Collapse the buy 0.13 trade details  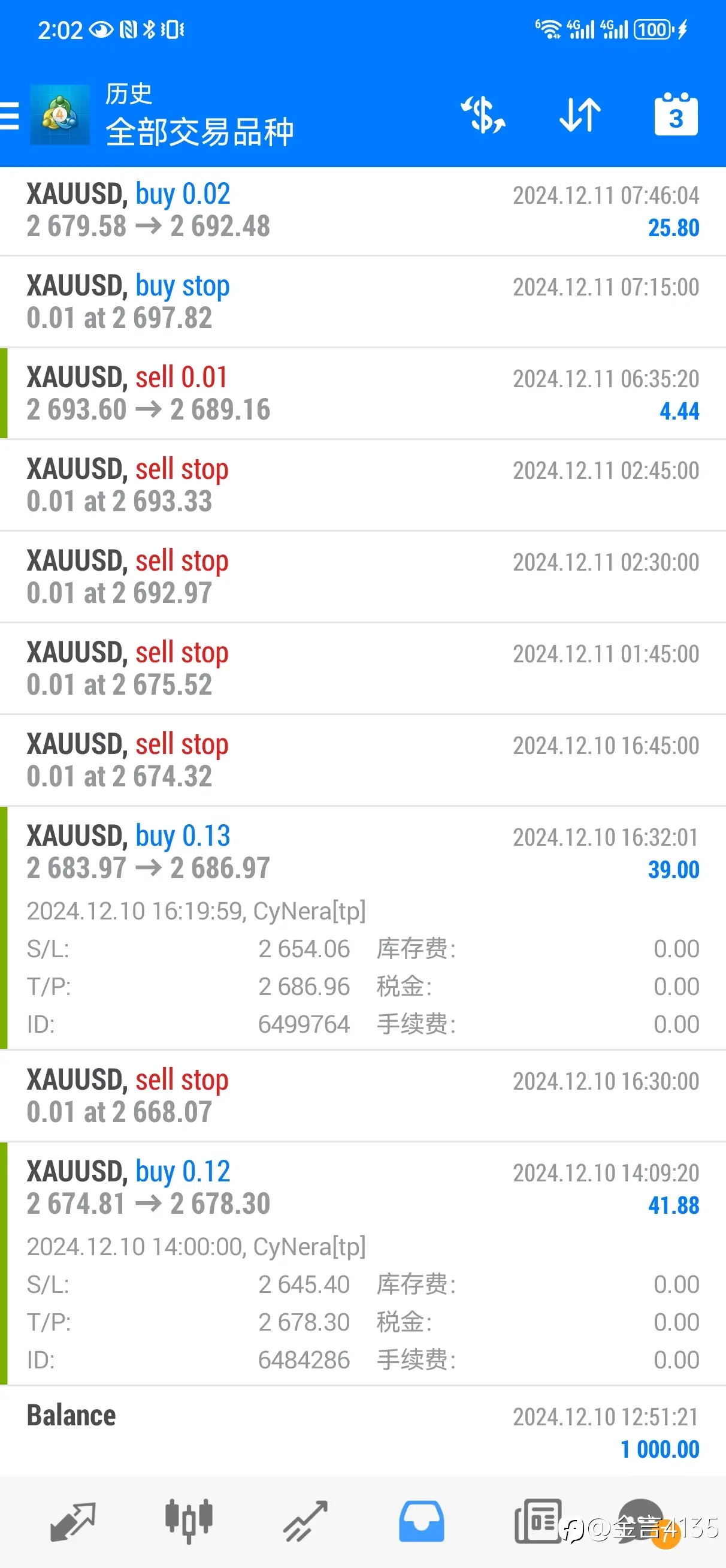[x=362, y=928]
